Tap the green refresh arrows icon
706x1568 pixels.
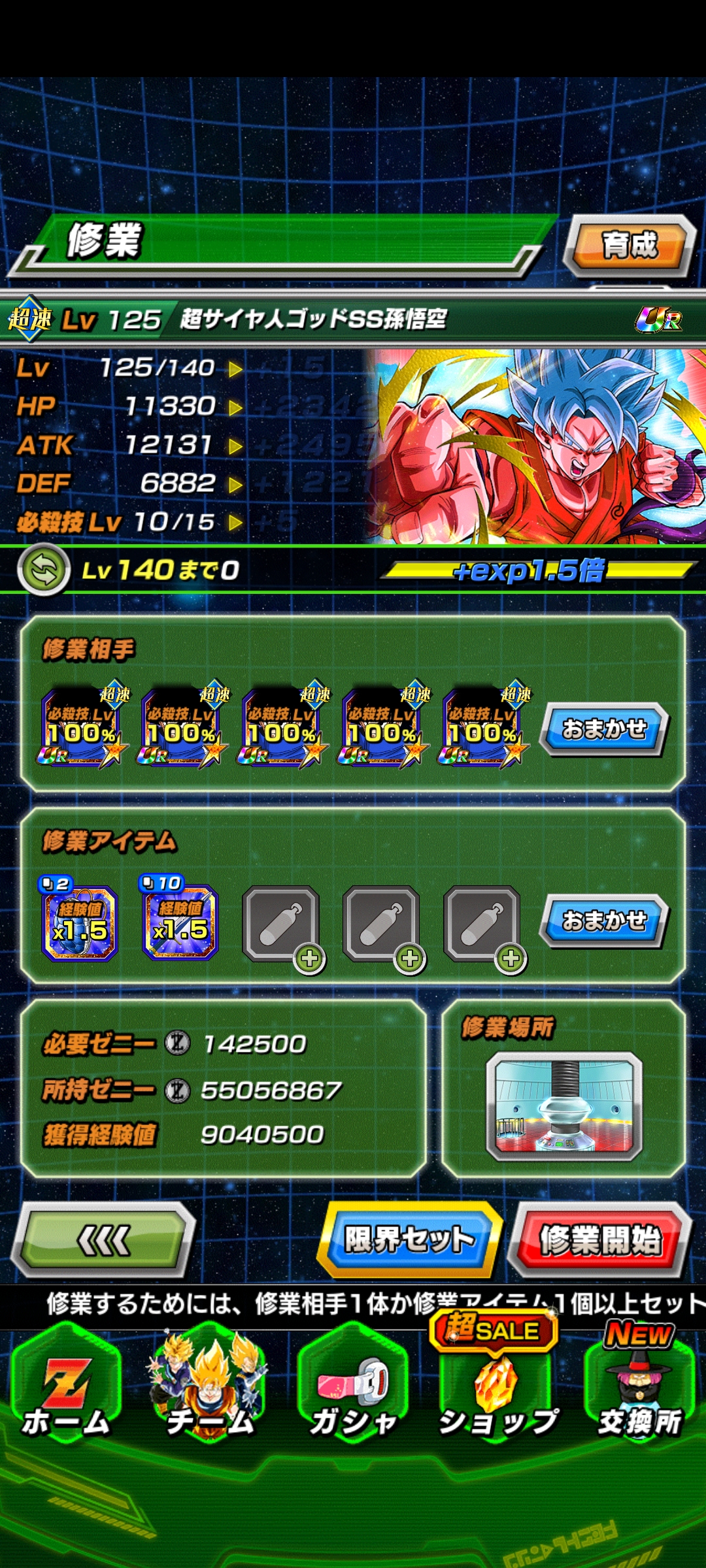(43, 570)
